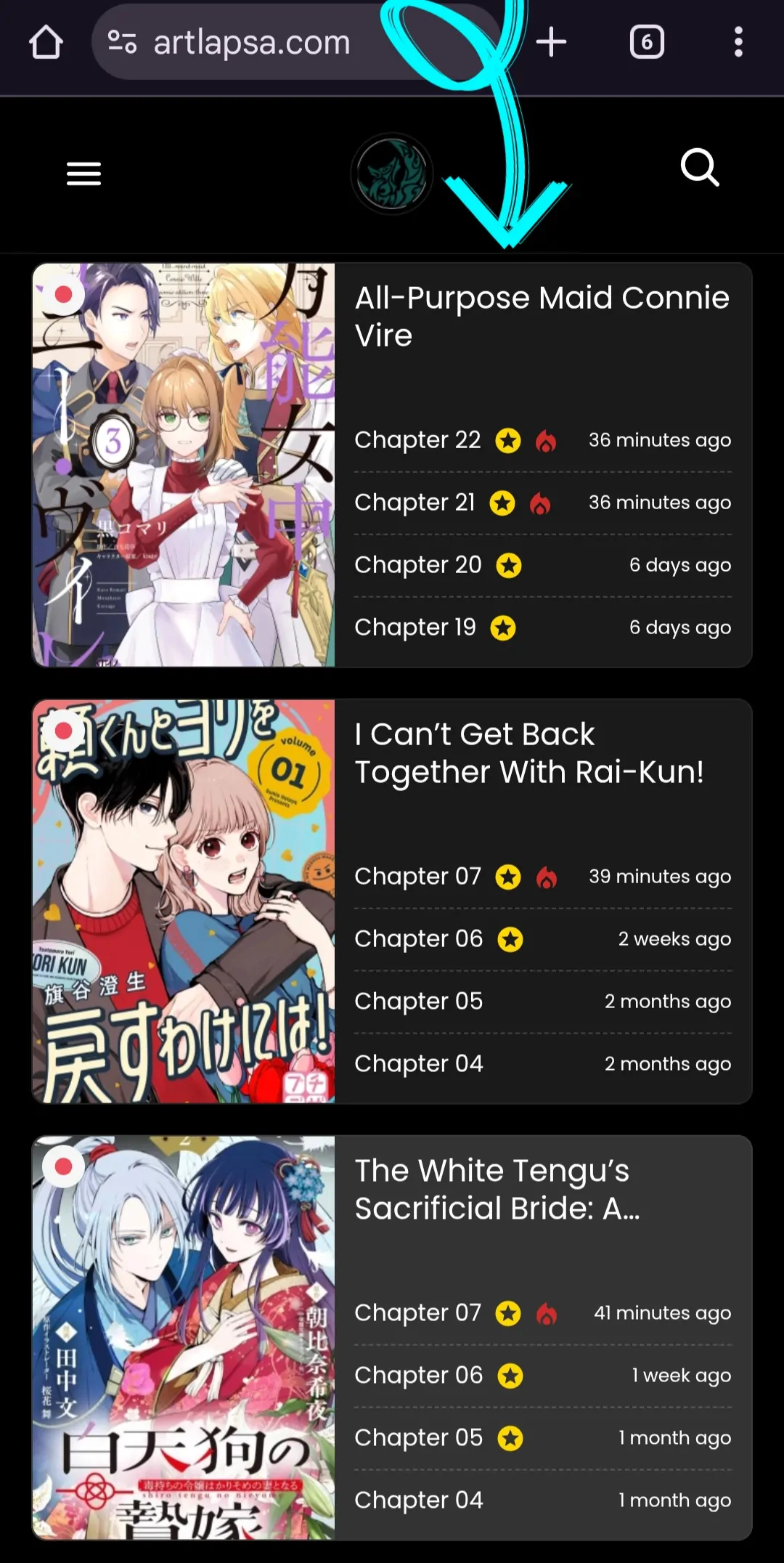Show the open tabs switcher
This screenshot has height=1563, width=784.
(x=646, y=42)
